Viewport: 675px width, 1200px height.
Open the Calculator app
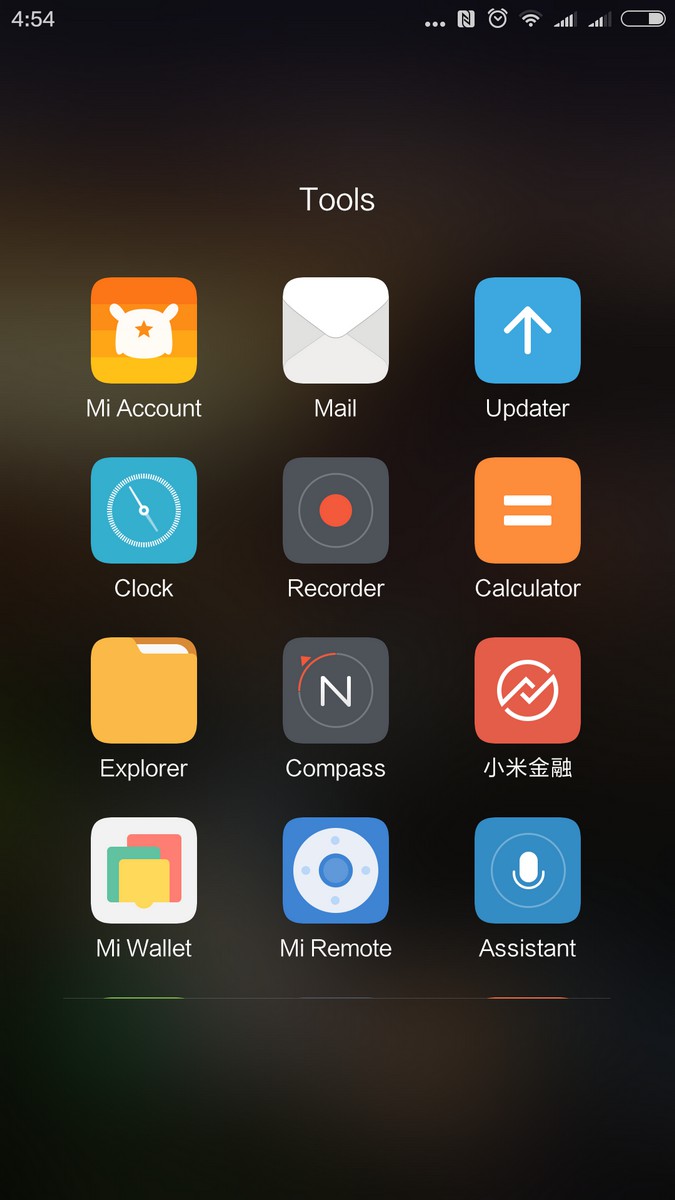click(x=527, y=511)
